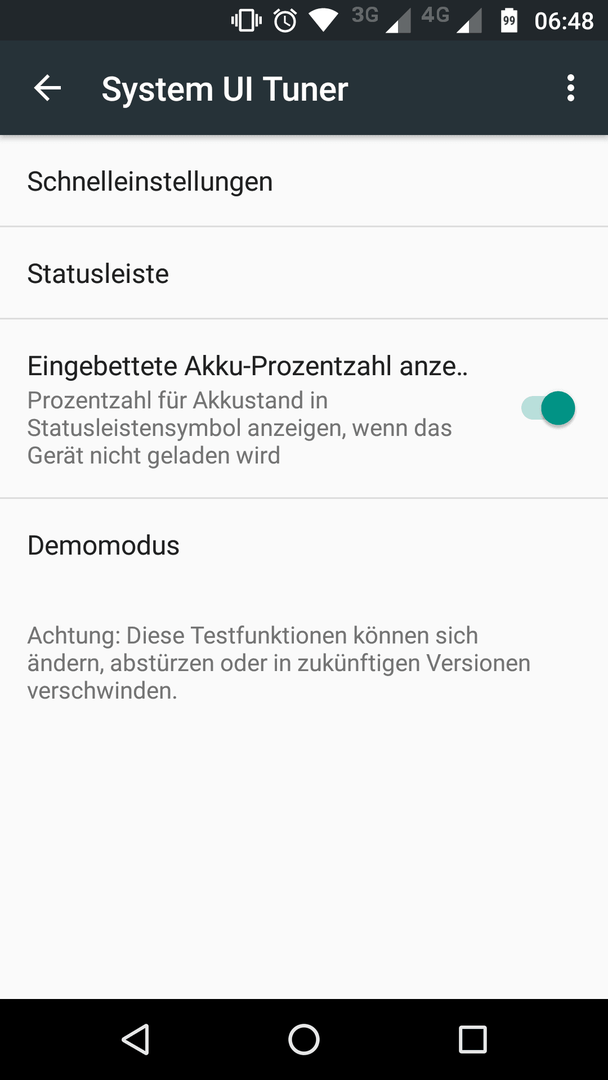This screenshot has height=1080, width=608.
Task: Disable the embedded Akku-Prozentzahl switch
Action: [x=548, y=408]
